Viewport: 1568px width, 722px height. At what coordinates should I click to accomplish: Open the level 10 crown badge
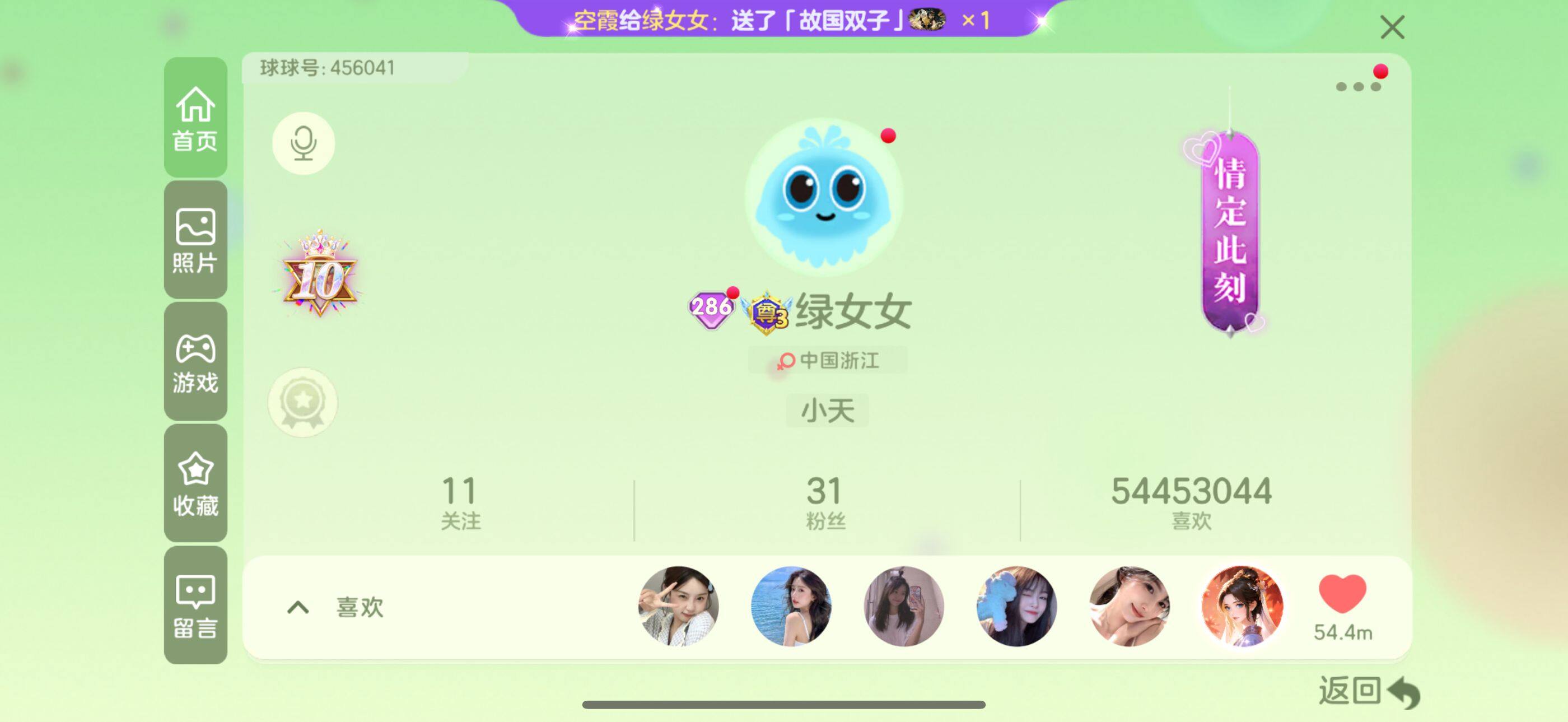(x=320, y=275)
